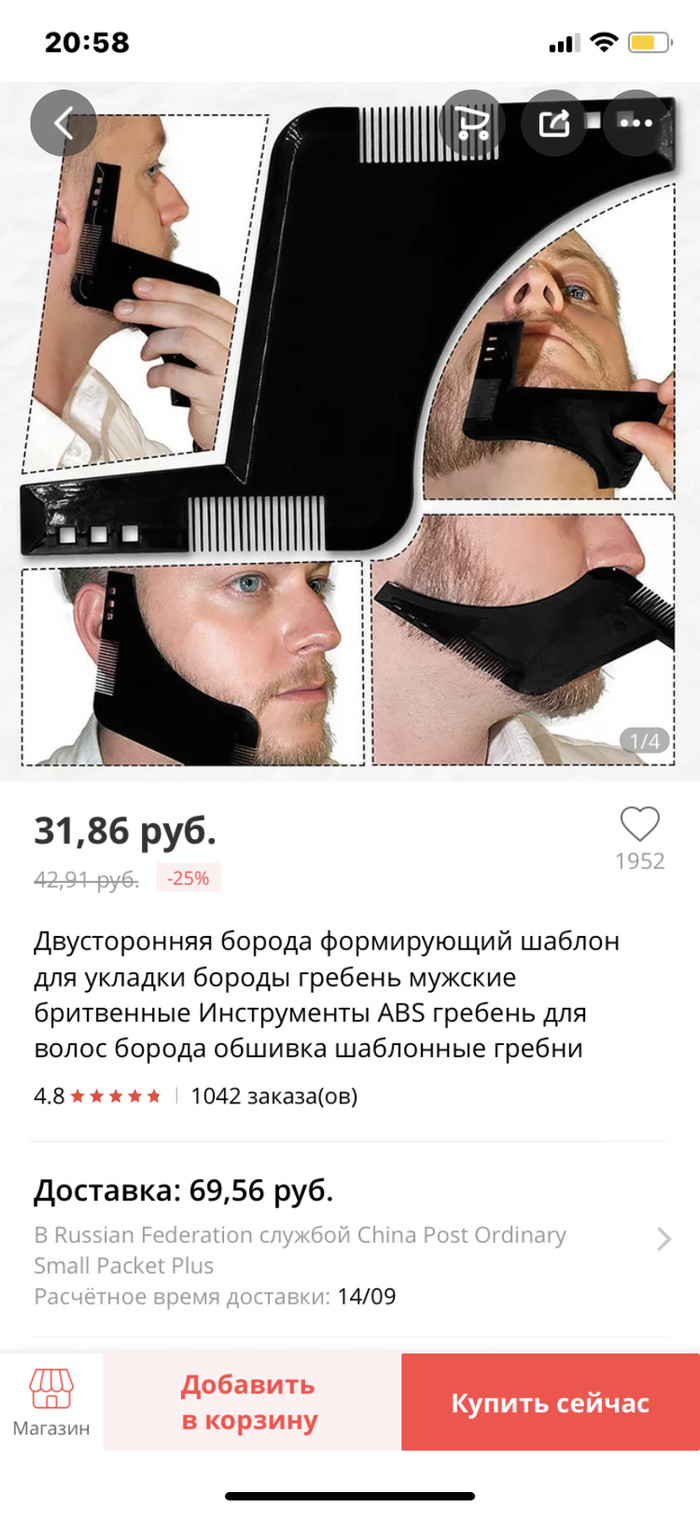700x1514 pixels.
Task: Open the three-dot overflow menu
Action: pyautogui.click(x=636, y=123)
